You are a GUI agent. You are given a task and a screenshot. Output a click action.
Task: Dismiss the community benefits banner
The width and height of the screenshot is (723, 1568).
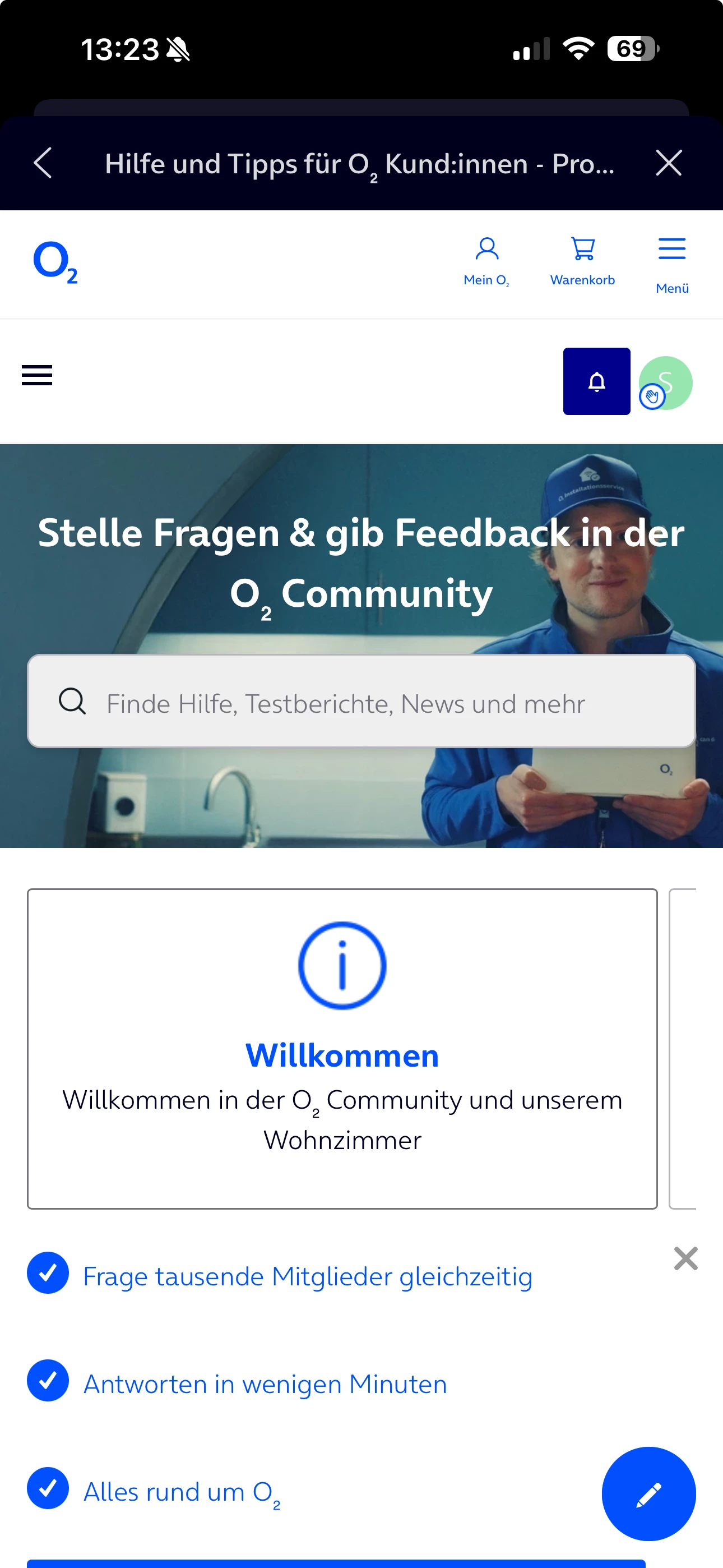pos(685,1258)
